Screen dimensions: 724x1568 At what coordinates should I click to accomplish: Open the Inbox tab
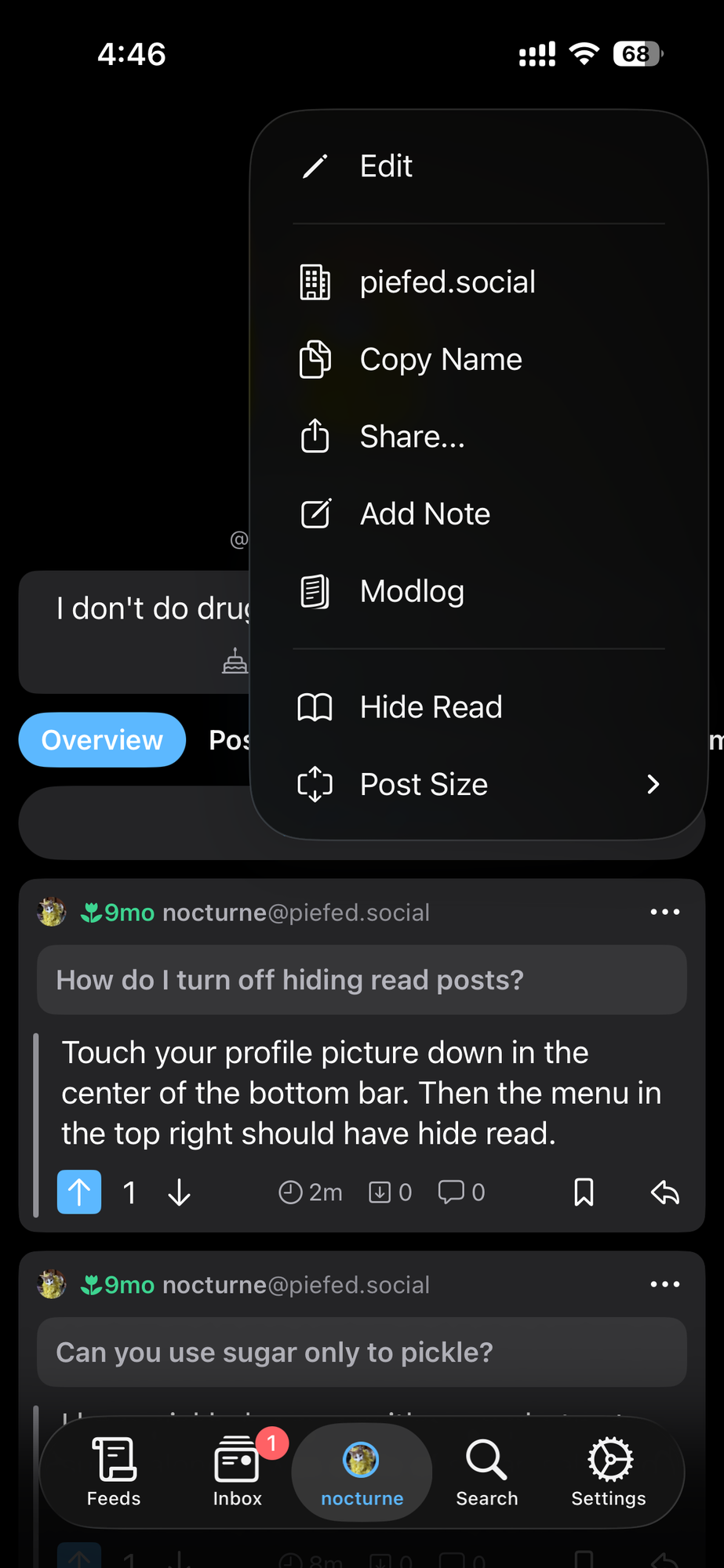tap(238, 1472)
